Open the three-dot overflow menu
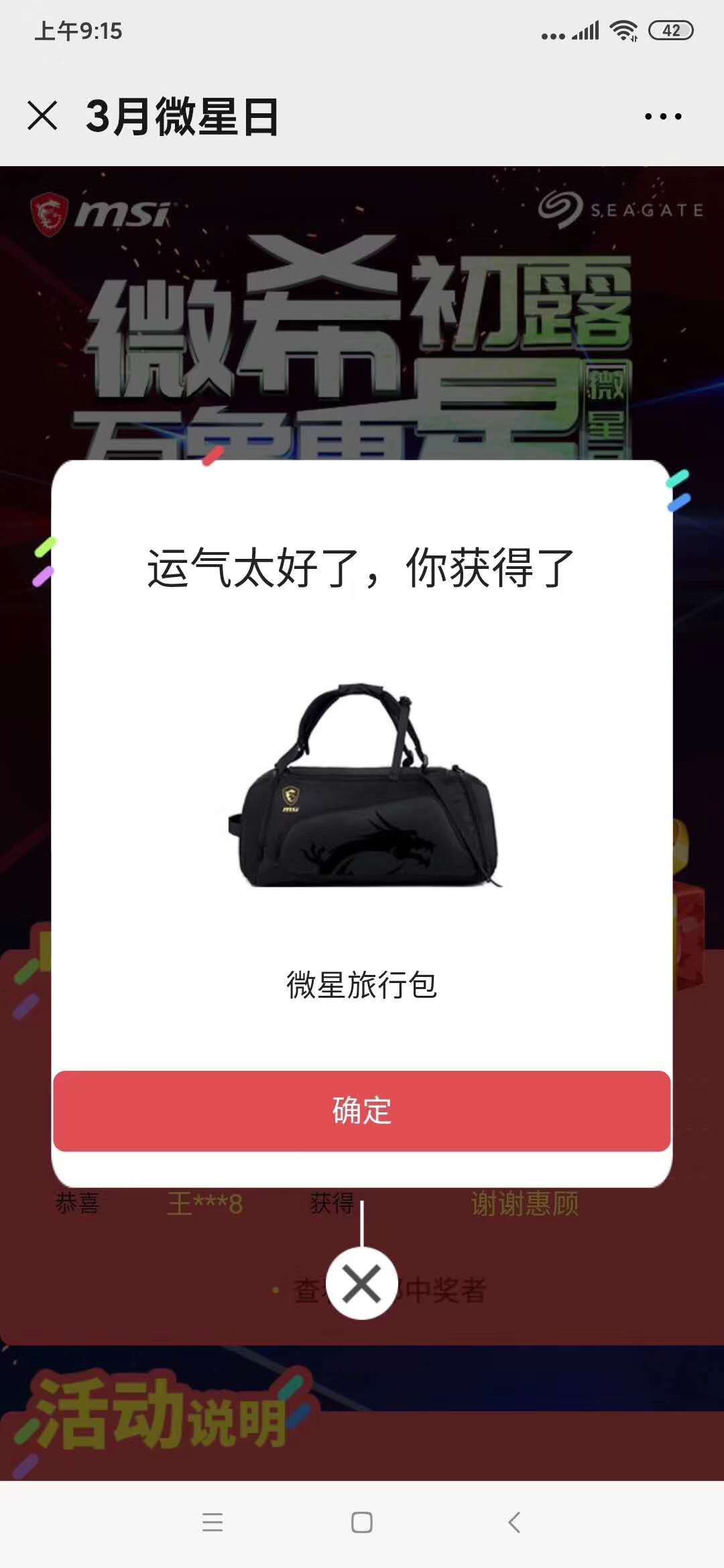 coord(662,117)
